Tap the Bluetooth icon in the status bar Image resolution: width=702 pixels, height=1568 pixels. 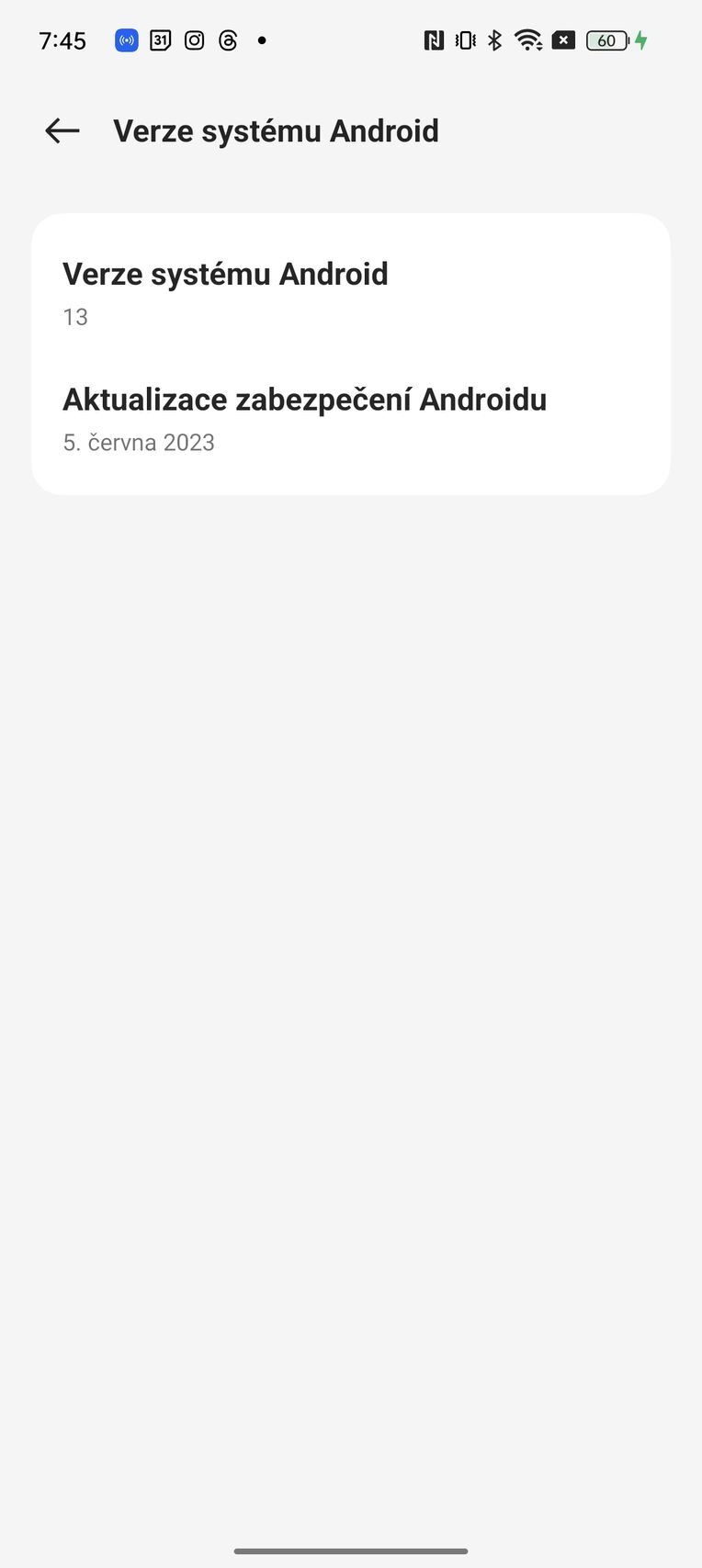click(x=494, y=40)
